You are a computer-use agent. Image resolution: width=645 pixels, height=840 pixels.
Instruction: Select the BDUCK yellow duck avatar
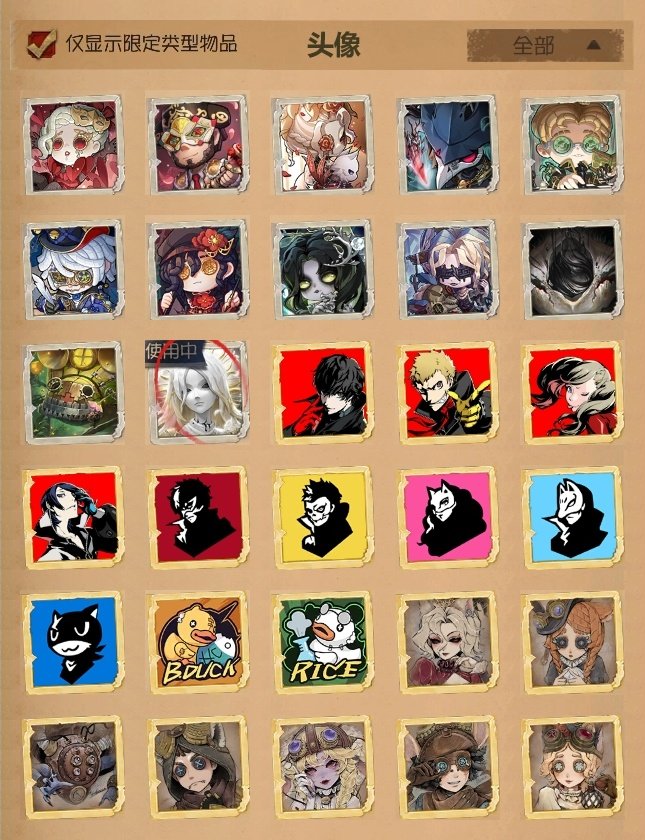[196, 641]
